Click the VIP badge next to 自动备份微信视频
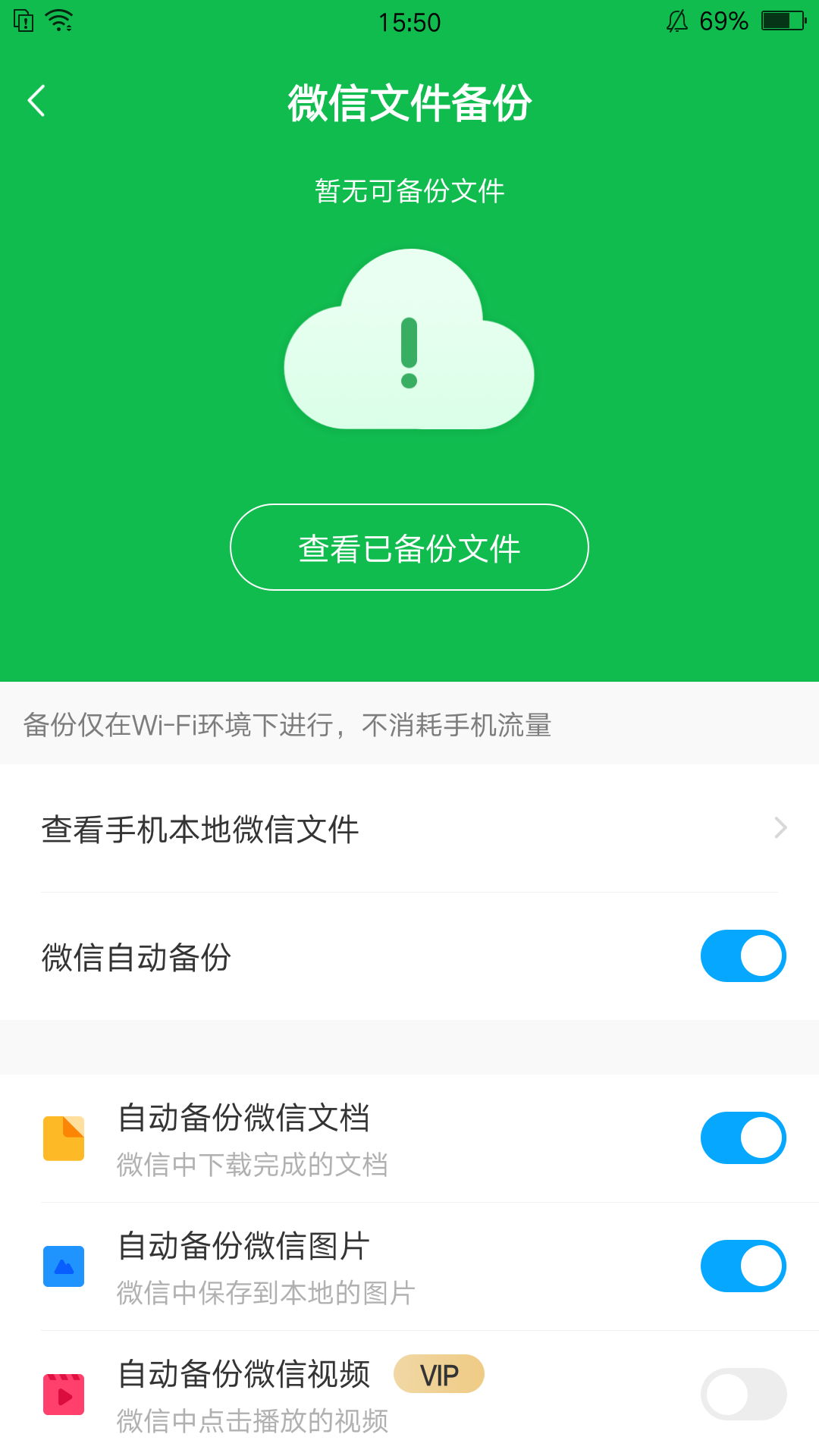 [x=438, y=1374]
